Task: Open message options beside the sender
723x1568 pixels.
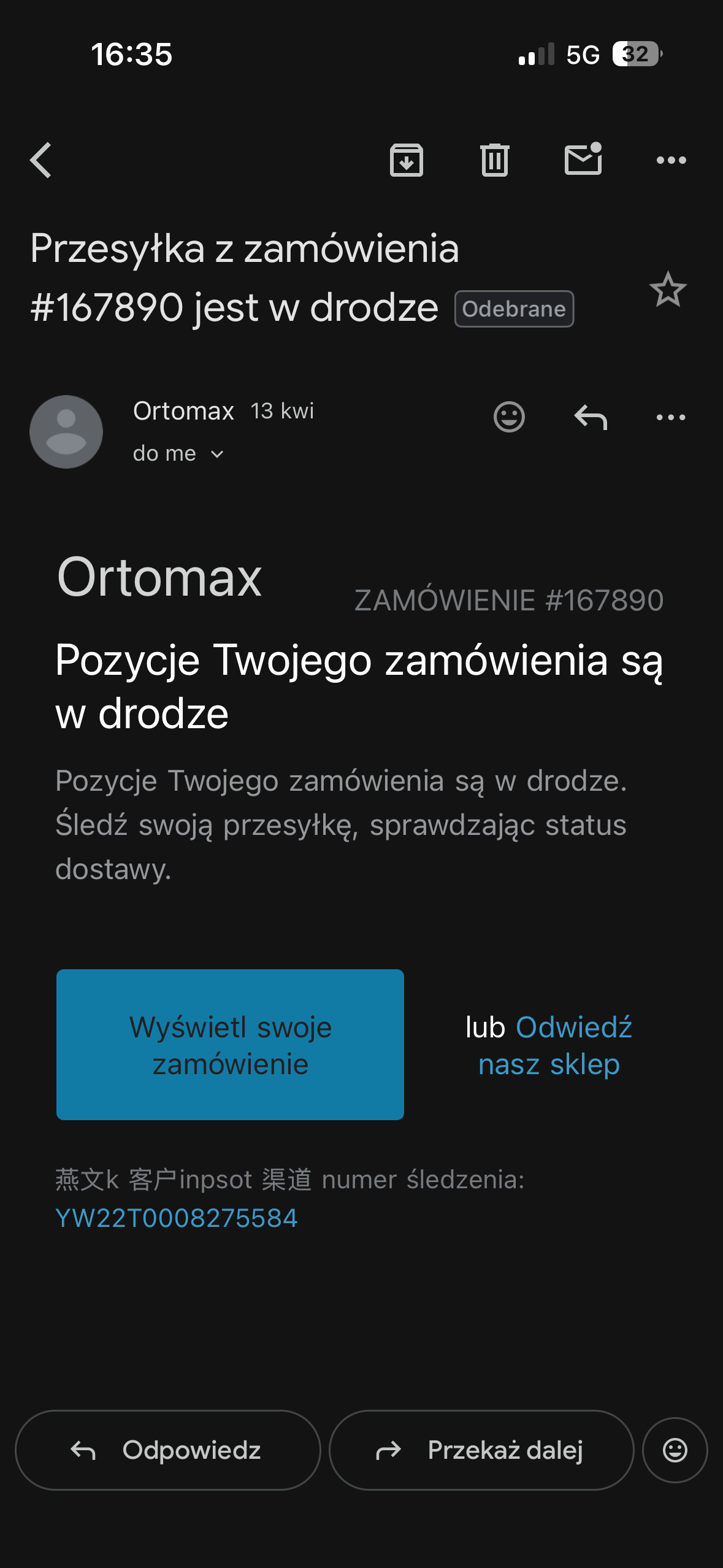Action: (671, 417)
